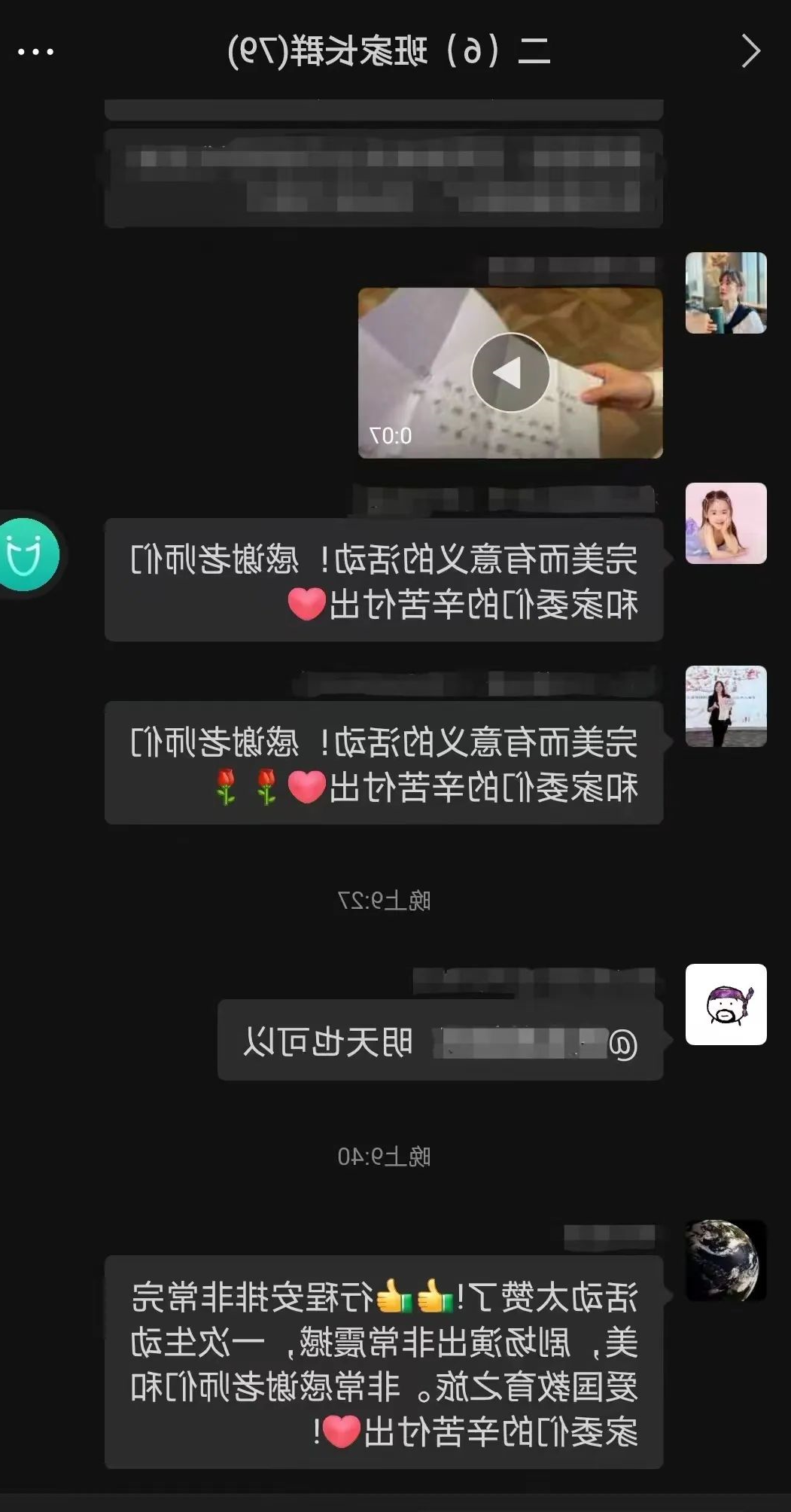This screenshot has width=791, height=1512.
Task: View profile of the Earth avatar sender
Action: (726, 1260)
